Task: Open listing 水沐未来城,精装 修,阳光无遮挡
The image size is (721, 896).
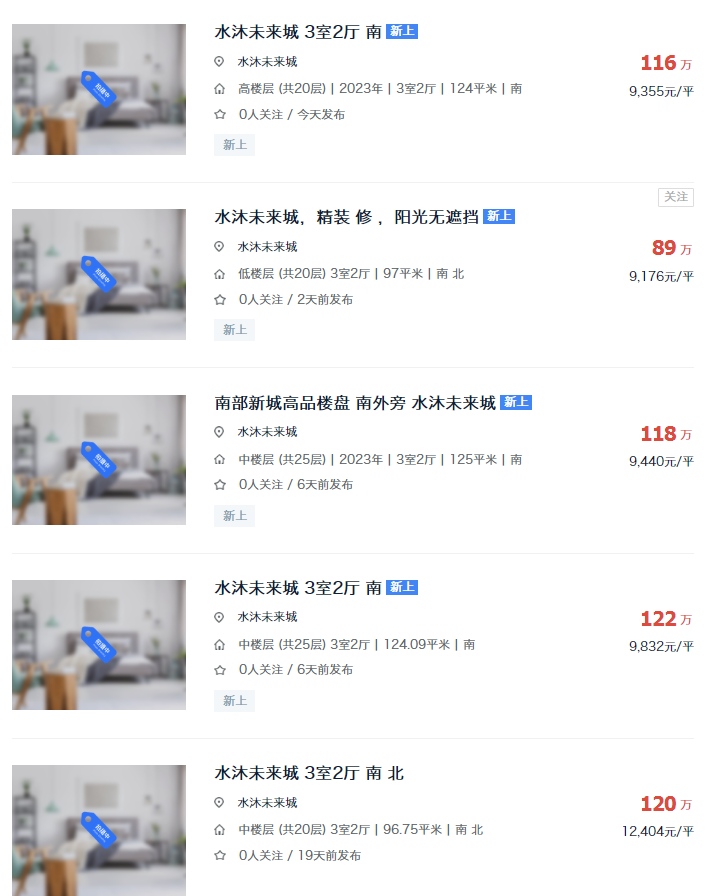Action: coord(346,216)
